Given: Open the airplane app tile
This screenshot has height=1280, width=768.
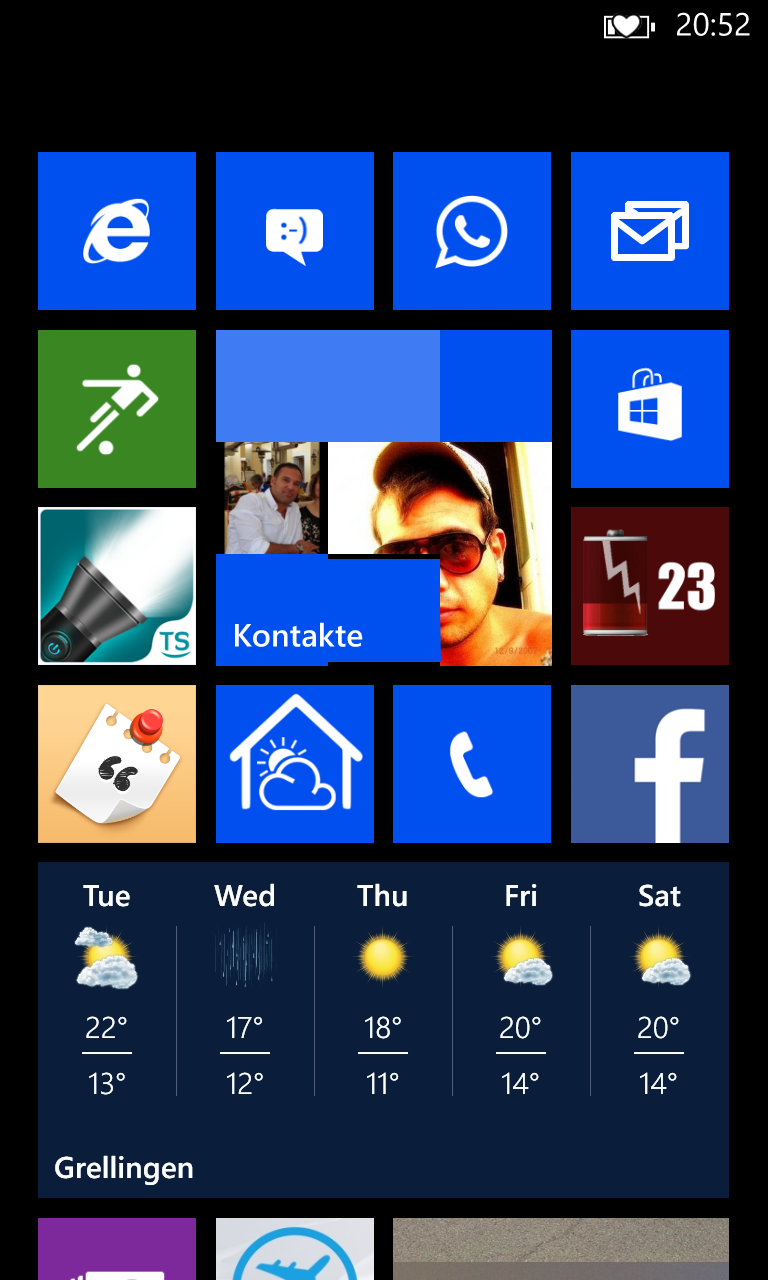Looking at the screenshot, I should pos(295,1249).
